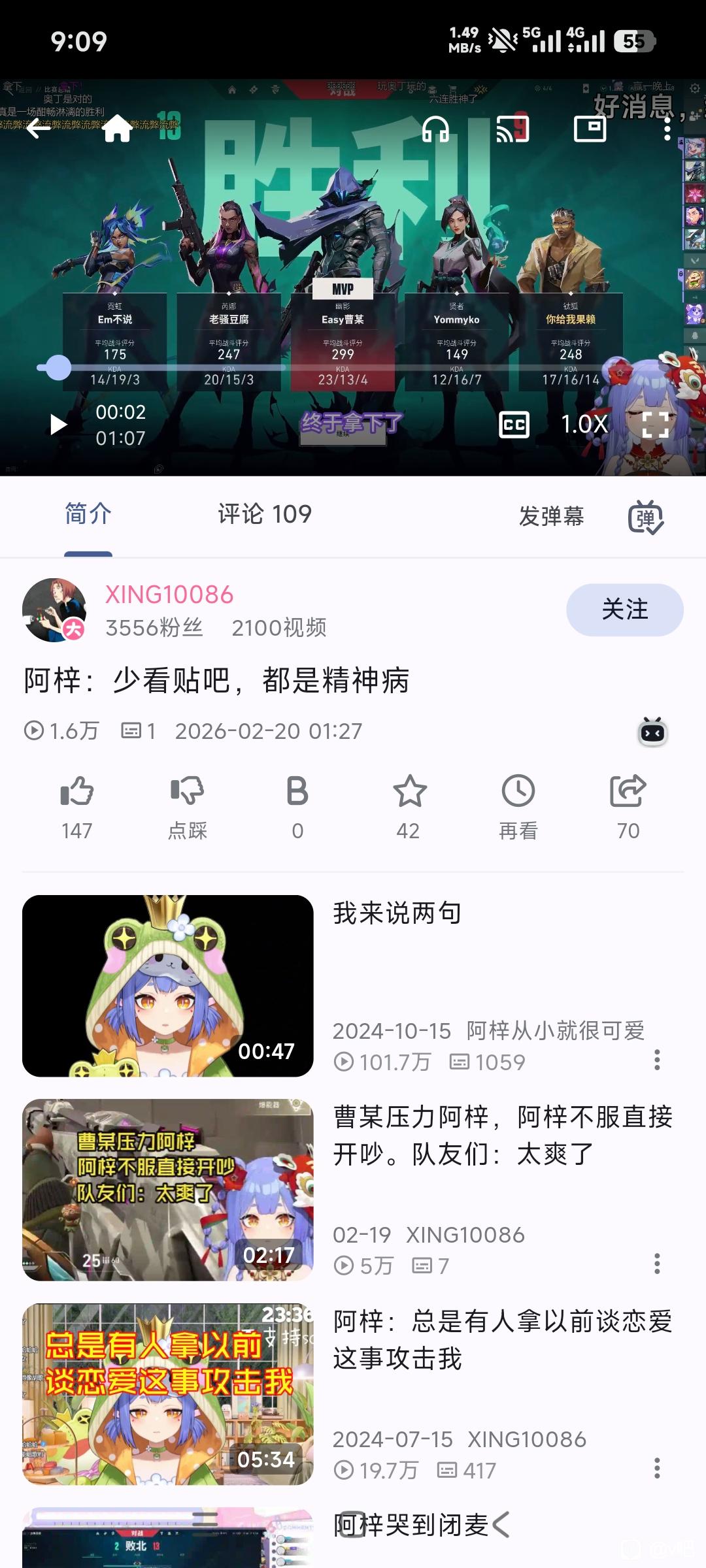Viewport: 706px width, 1568px height.
Task: Favorite this video with the star
Action: pyautogui.click(x=409, y=792)
